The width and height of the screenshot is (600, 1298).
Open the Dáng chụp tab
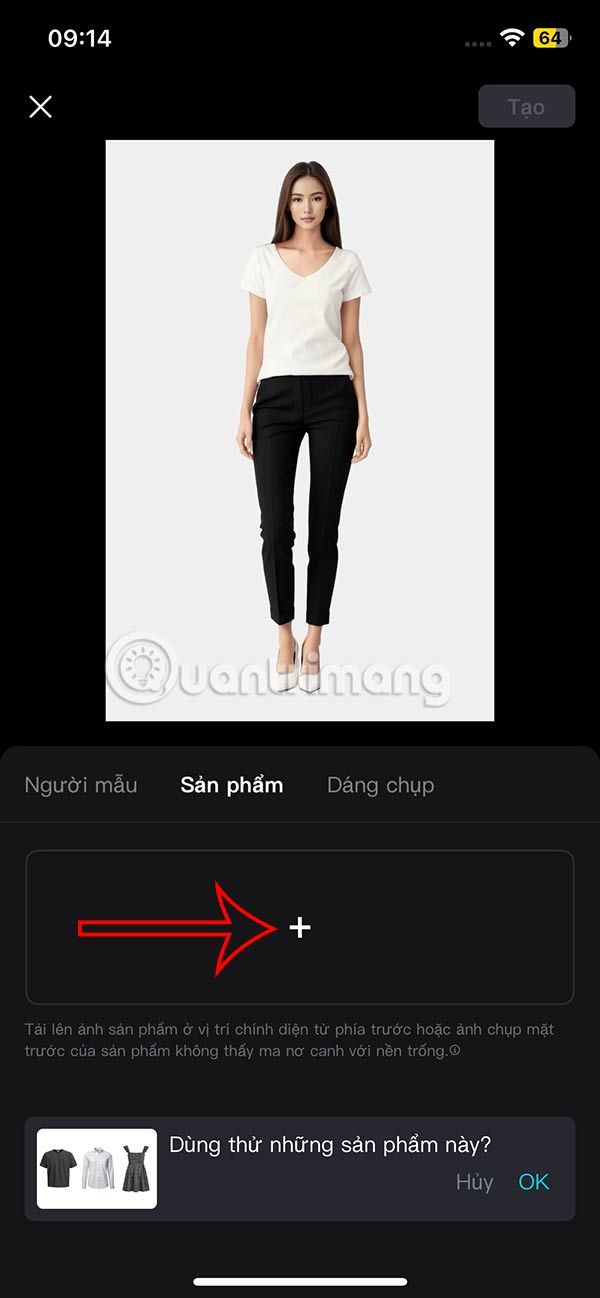click(x=380, y=785)
